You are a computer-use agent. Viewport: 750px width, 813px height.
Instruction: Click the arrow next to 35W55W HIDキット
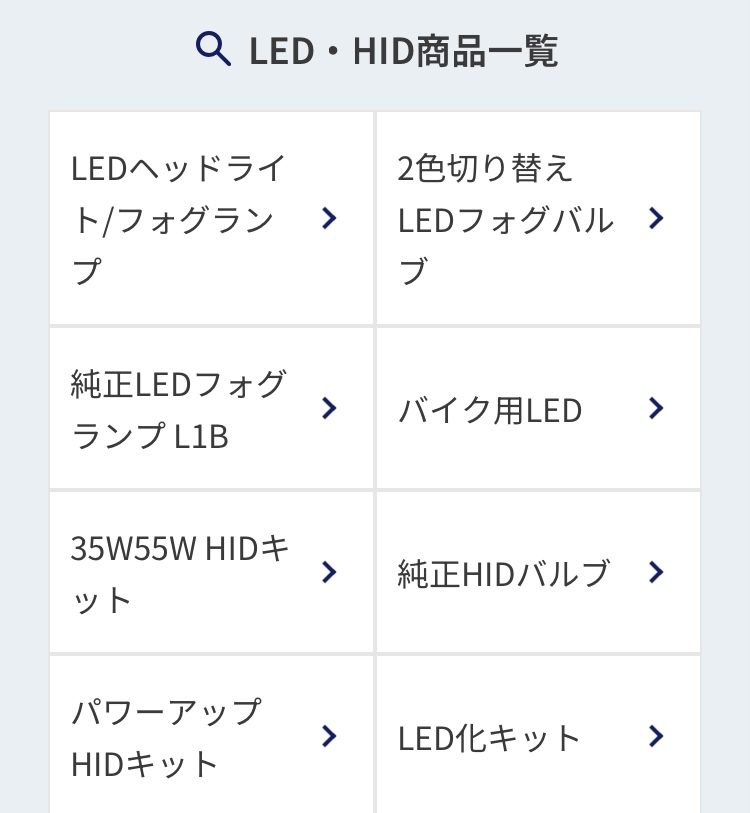pyautogui.click(x=328, y=573)
